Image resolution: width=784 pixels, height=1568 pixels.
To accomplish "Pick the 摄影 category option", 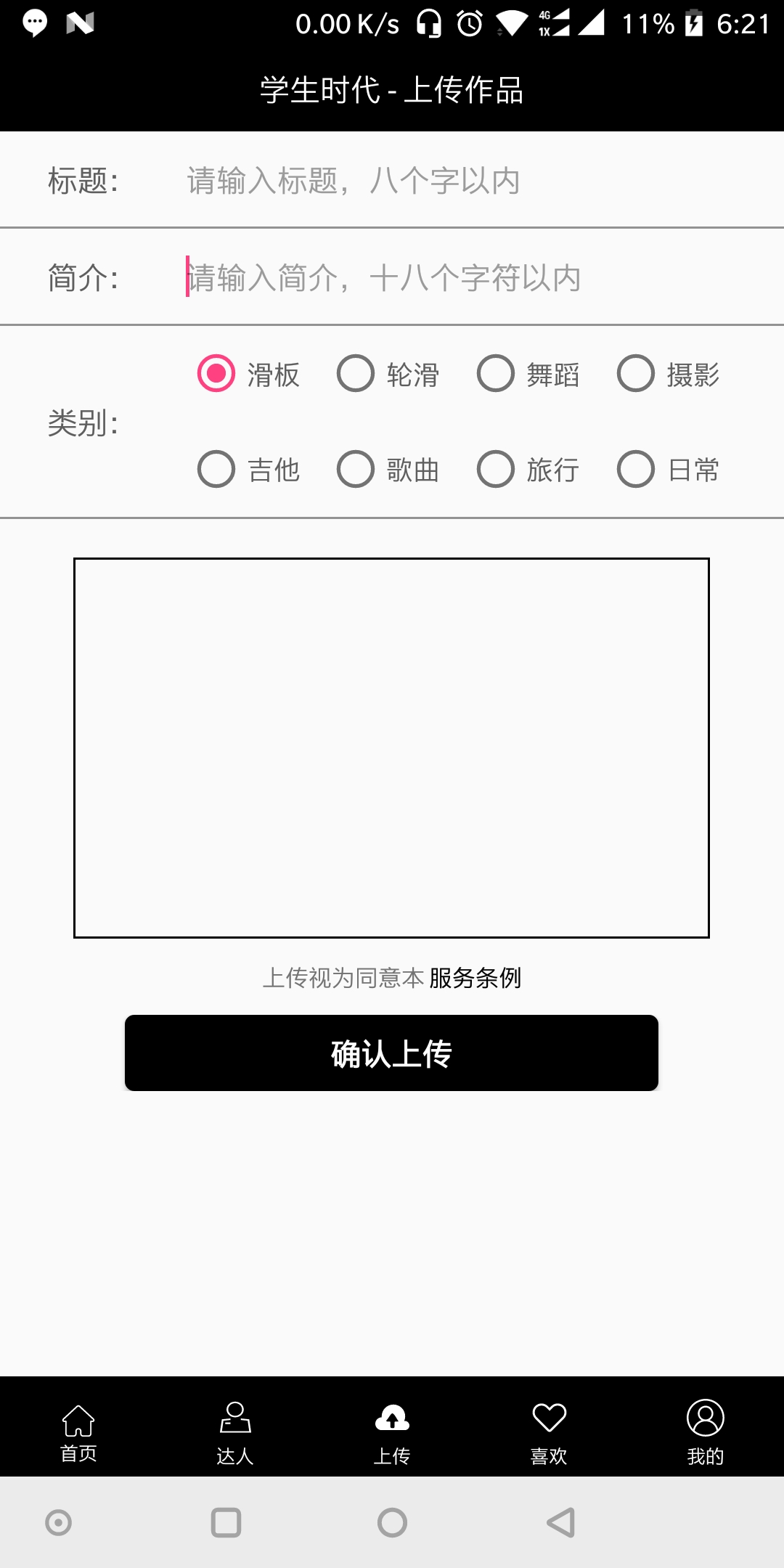I will pos(636,374).
